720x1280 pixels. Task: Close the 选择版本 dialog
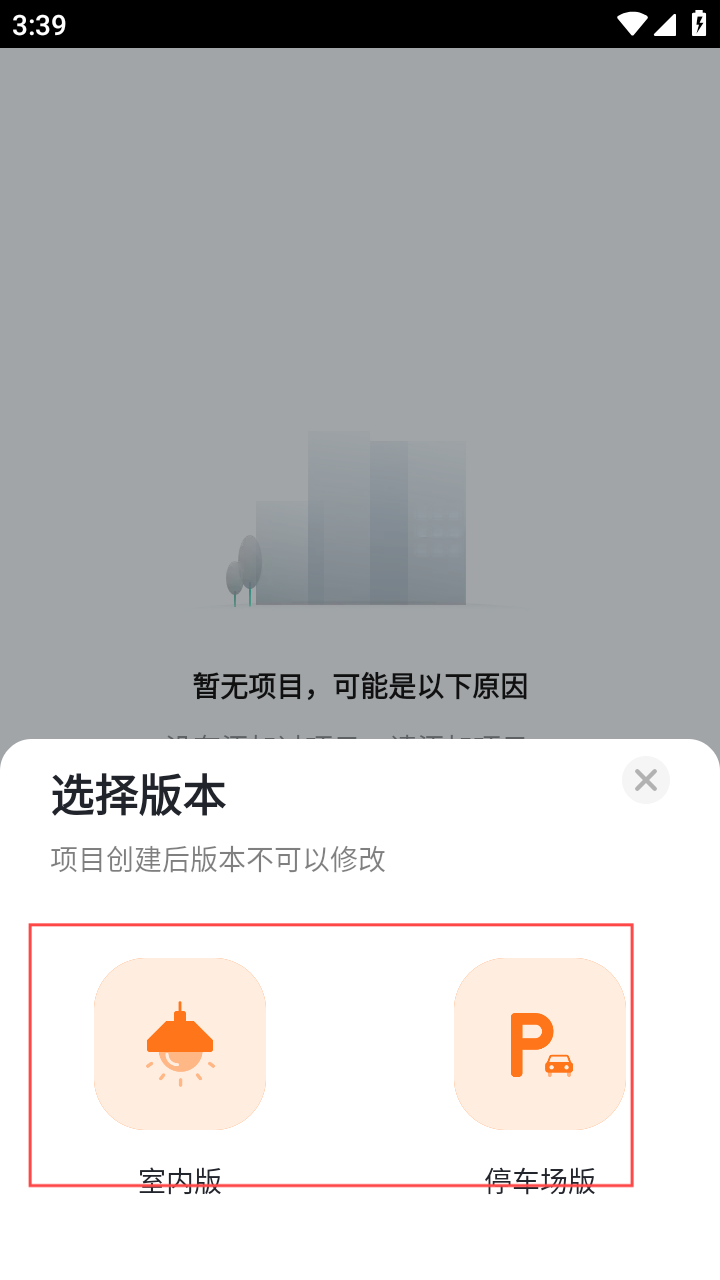click(646, 780)
